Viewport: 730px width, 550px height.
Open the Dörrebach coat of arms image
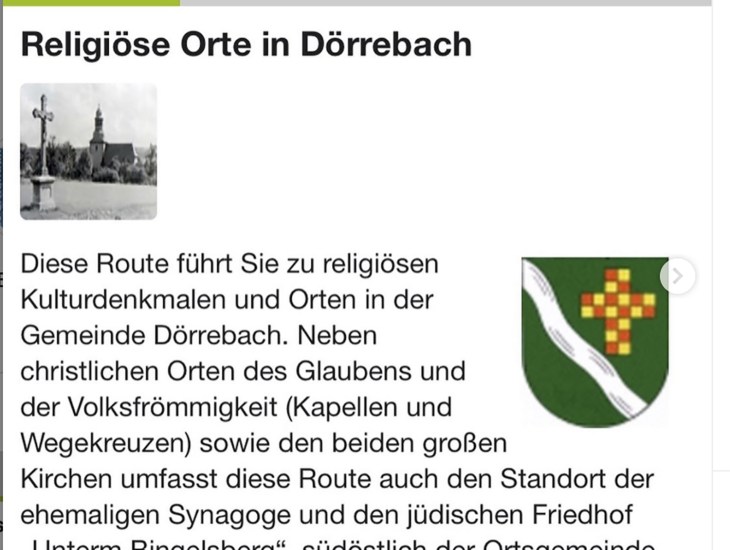point(594,342)
